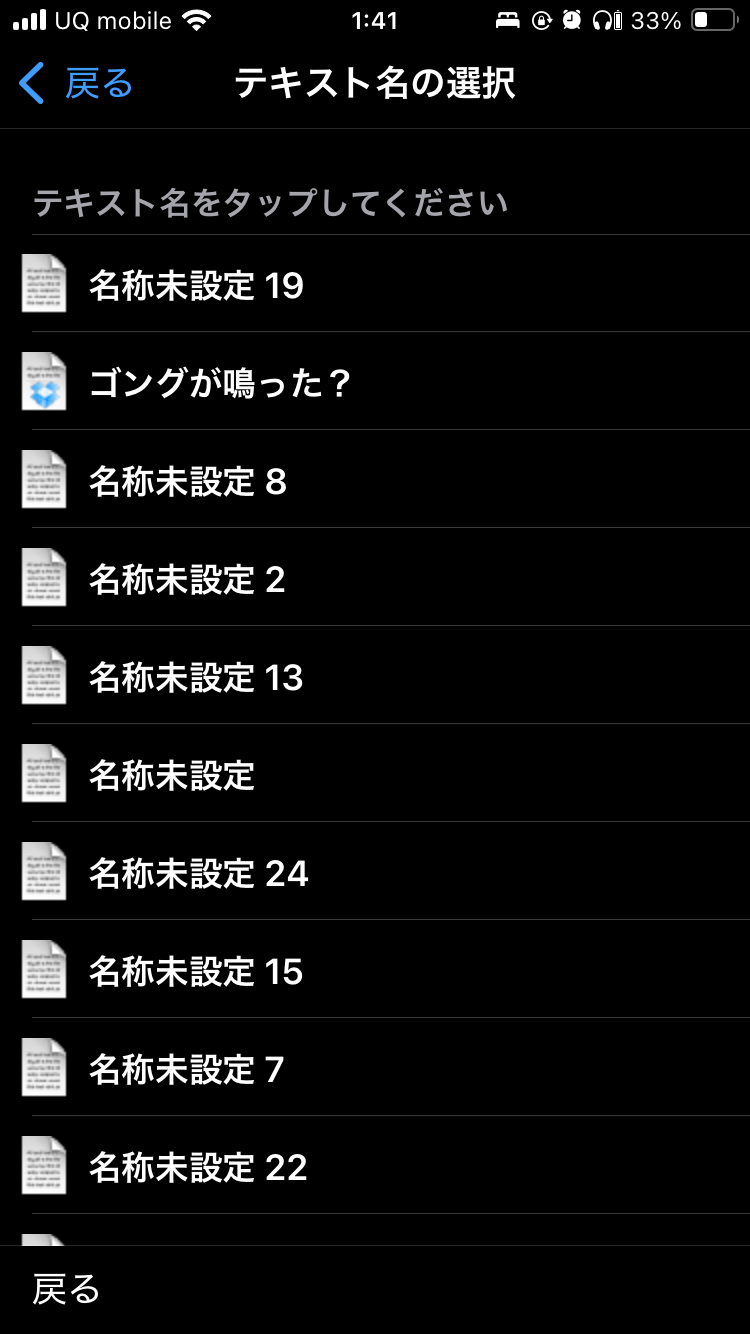This screenshot has height=1334, width=750.
Task: Open the text 名称未設定 13
Action: [x=196, y=677]
